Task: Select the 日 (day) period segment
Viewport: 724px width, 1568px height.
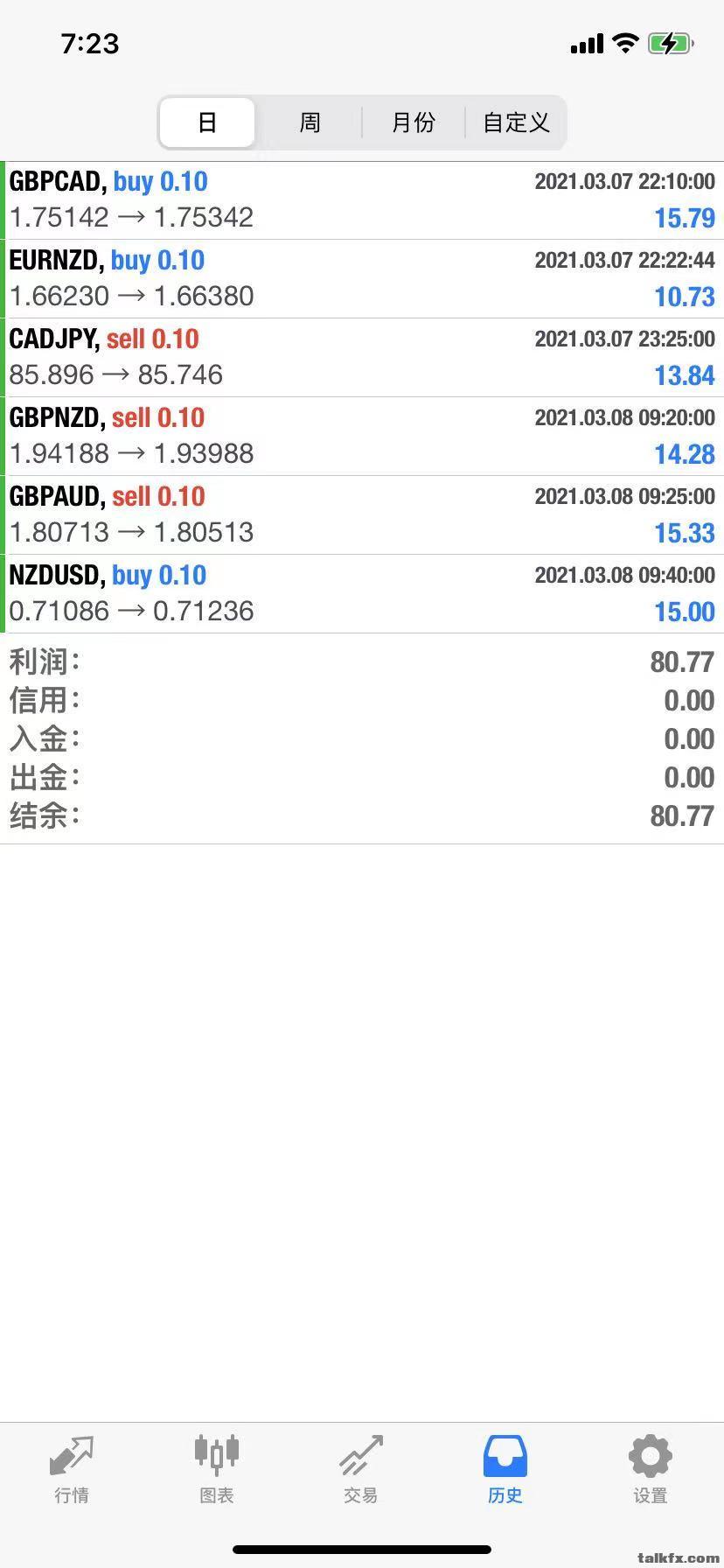Action: [x=207, y=122]
